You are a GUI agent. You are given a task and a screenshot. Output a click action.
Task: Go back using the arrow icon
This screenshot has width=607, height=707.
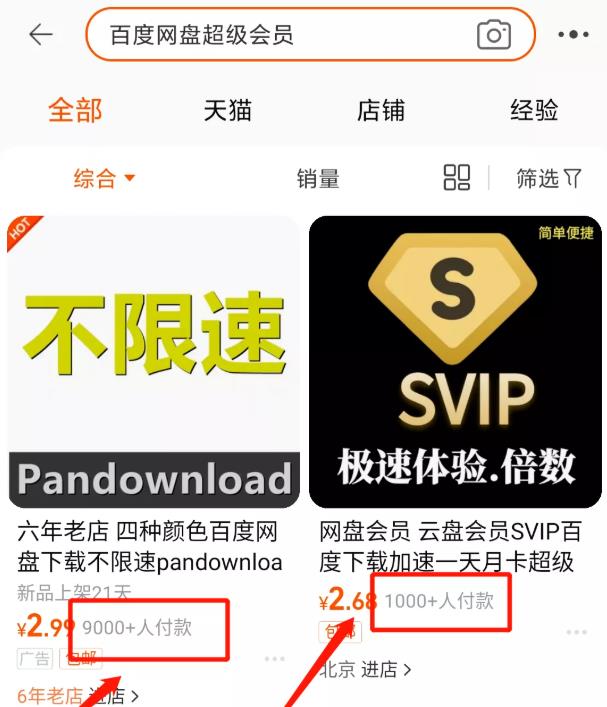pyautogui.click(x=41, y=35)
